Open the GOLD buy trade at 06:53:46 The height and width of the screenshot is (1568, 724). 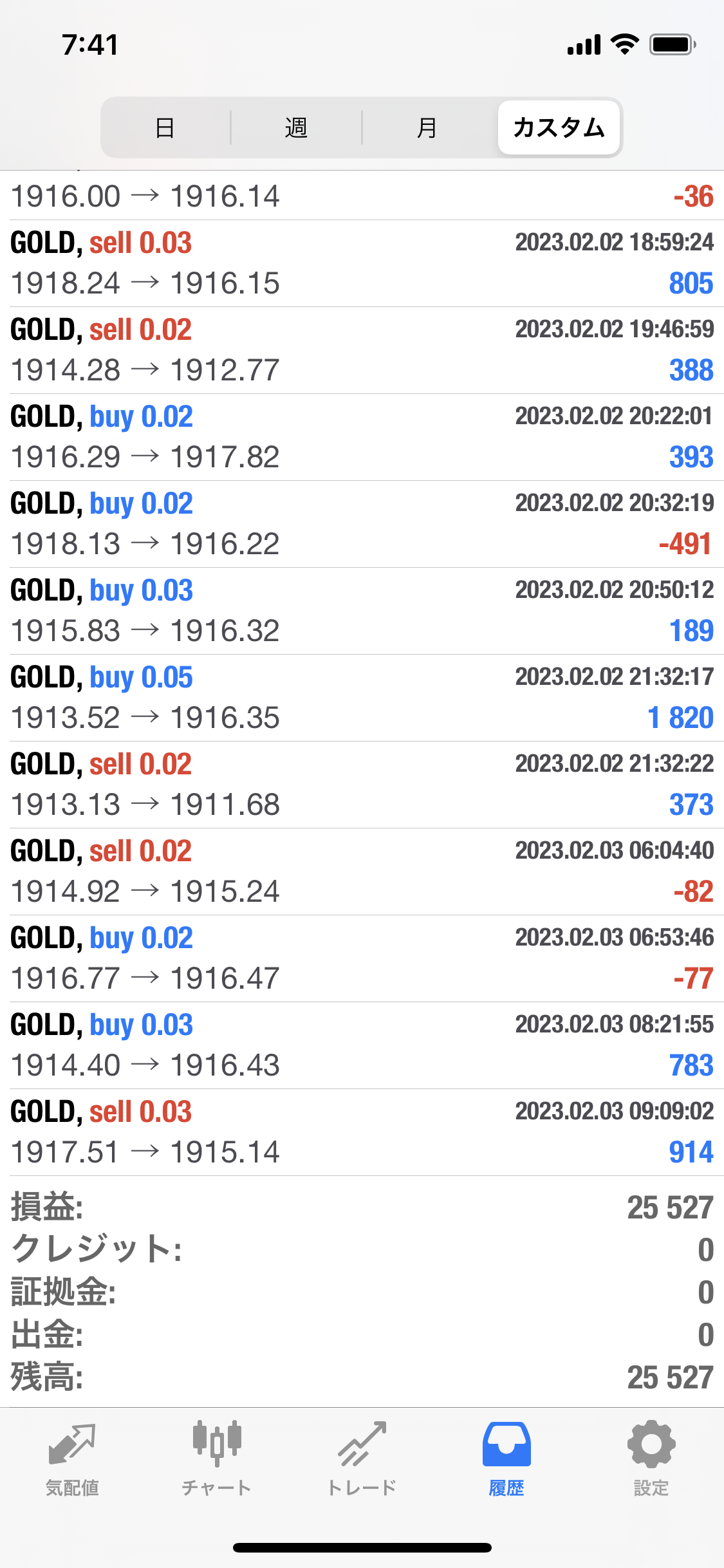(x=362, y=958)
